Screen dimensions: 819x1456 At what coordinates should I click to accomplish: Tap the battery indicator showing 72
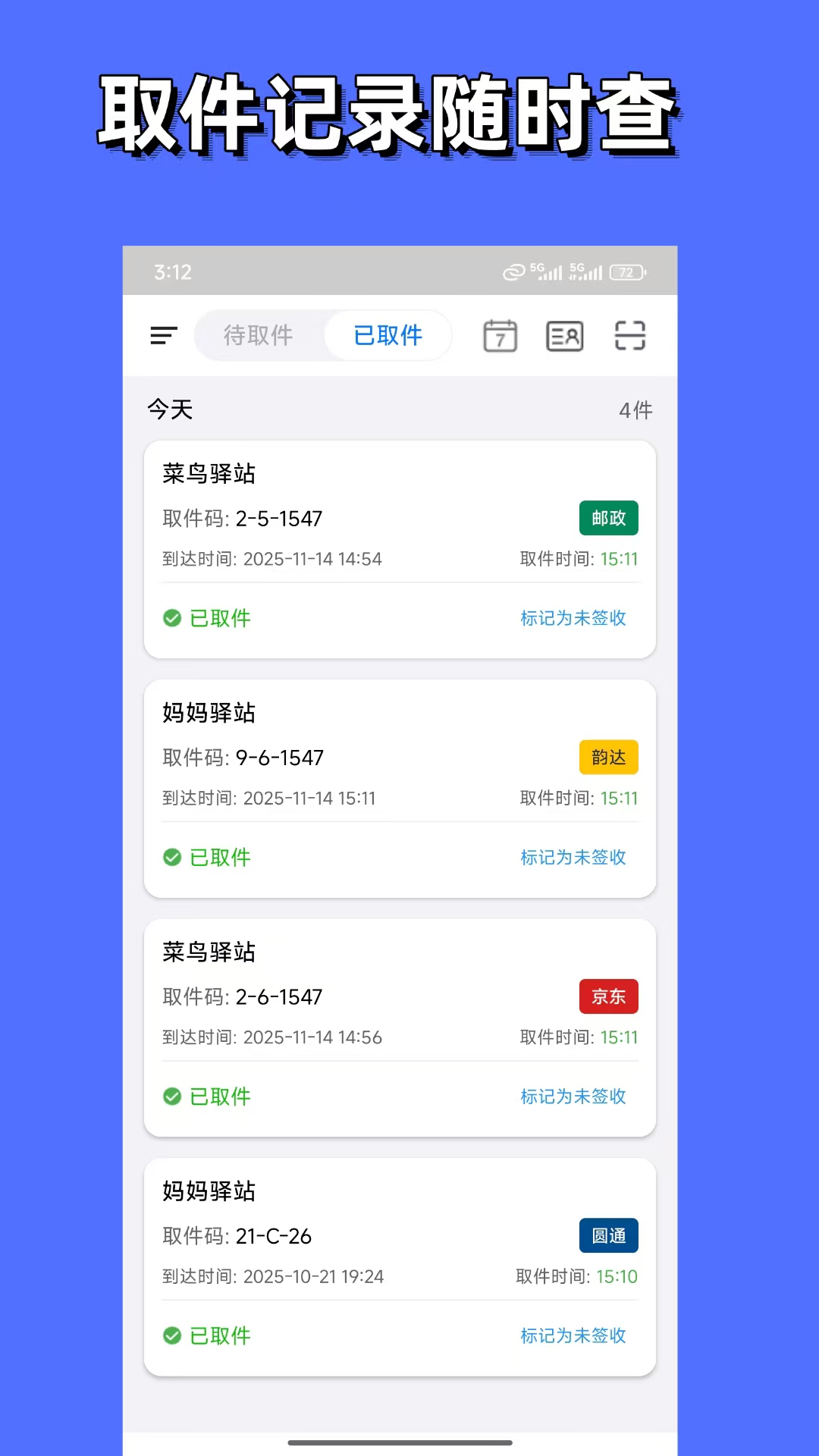click(x=626, y=271)
